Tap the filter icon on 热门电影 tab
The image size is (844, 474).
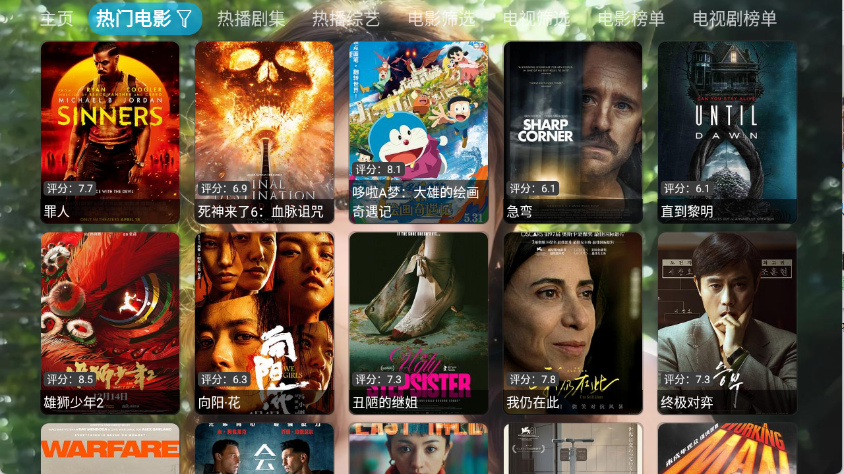(x=185, y=18)
